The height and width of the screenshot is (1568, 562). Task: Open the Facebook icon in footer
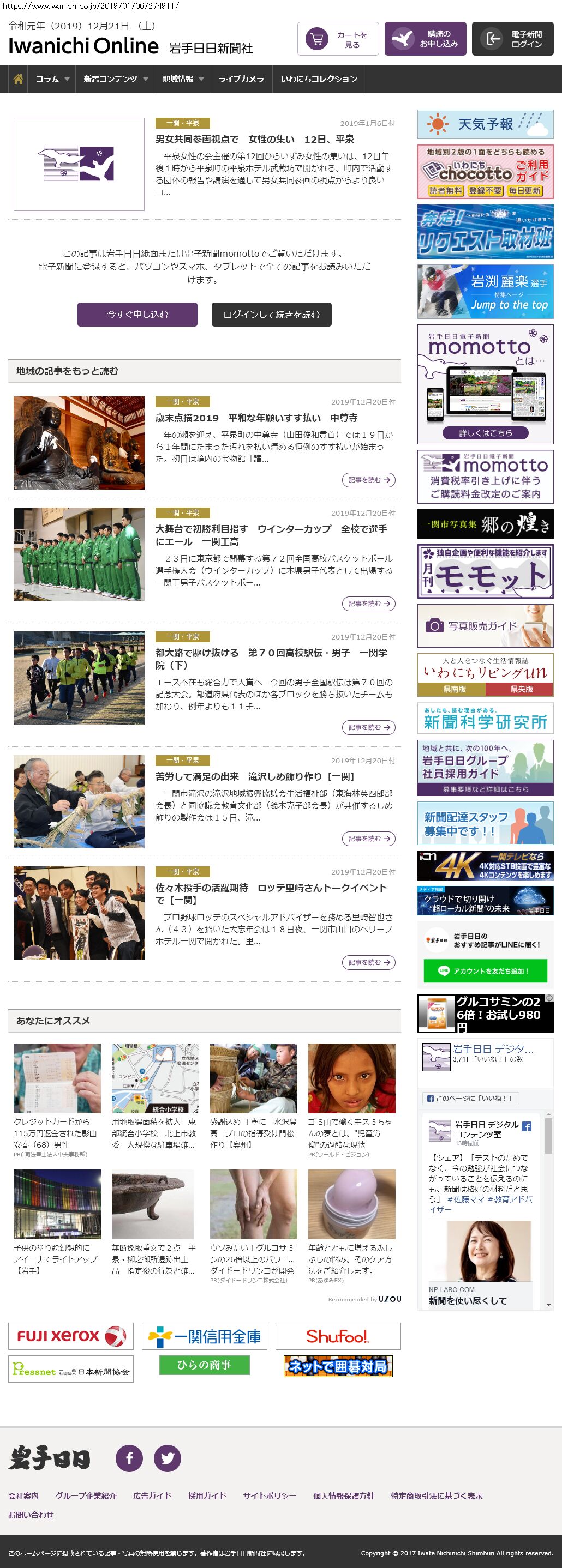(129, 1458)
